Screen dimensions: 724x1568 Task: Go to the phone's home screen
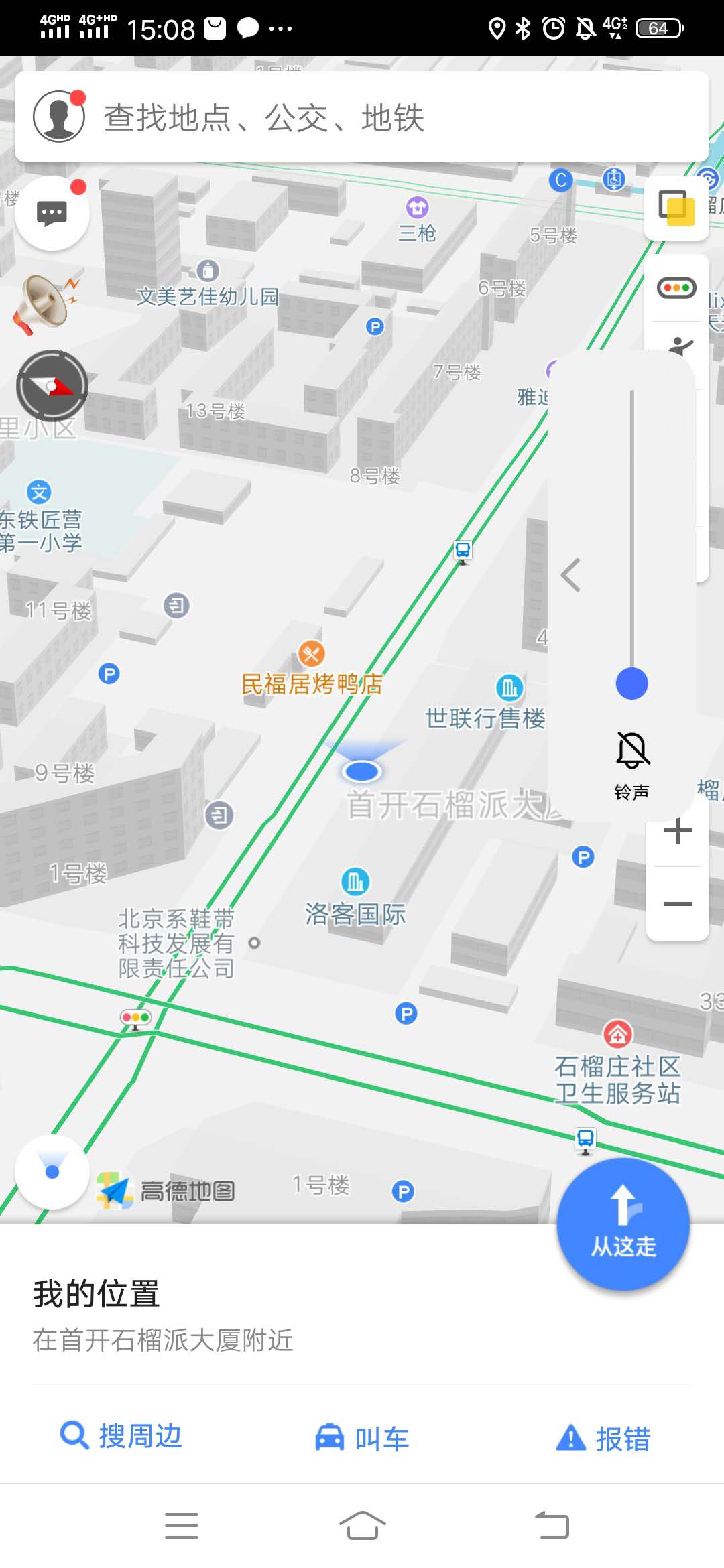click(362, 1525)
